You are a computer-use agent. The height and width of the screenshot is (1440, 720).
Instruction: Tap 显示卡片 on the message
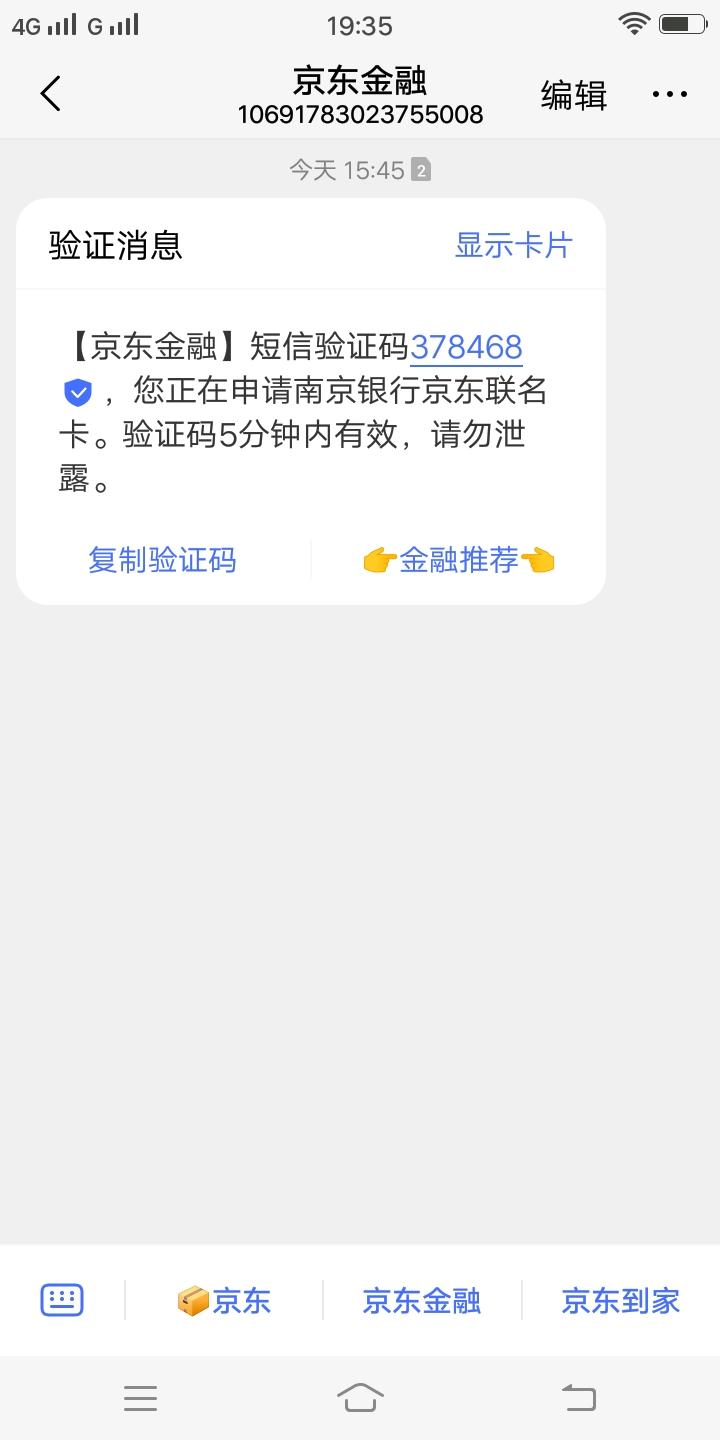[x=513, y=245]
